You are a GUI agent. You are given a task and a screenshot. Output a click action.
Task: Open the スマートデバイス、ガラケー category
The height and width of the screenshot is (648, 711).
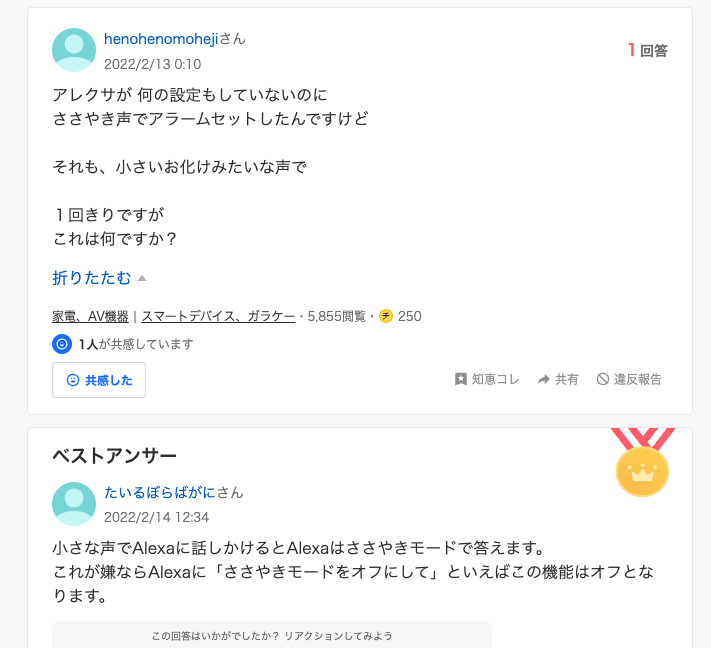coord(218,316)
